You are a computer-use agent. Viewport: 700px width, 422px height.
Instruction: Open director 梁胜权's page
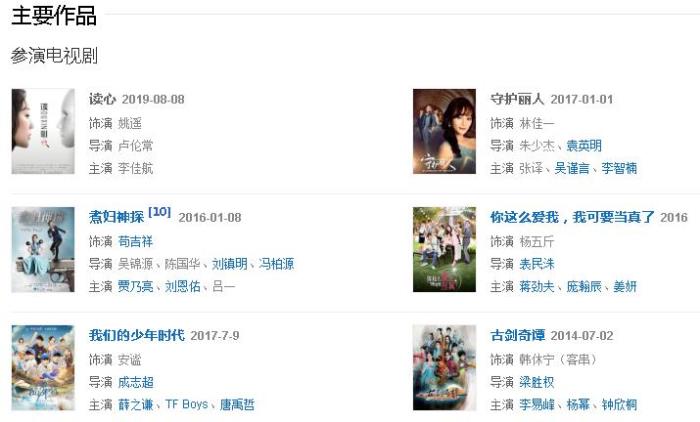538,382
